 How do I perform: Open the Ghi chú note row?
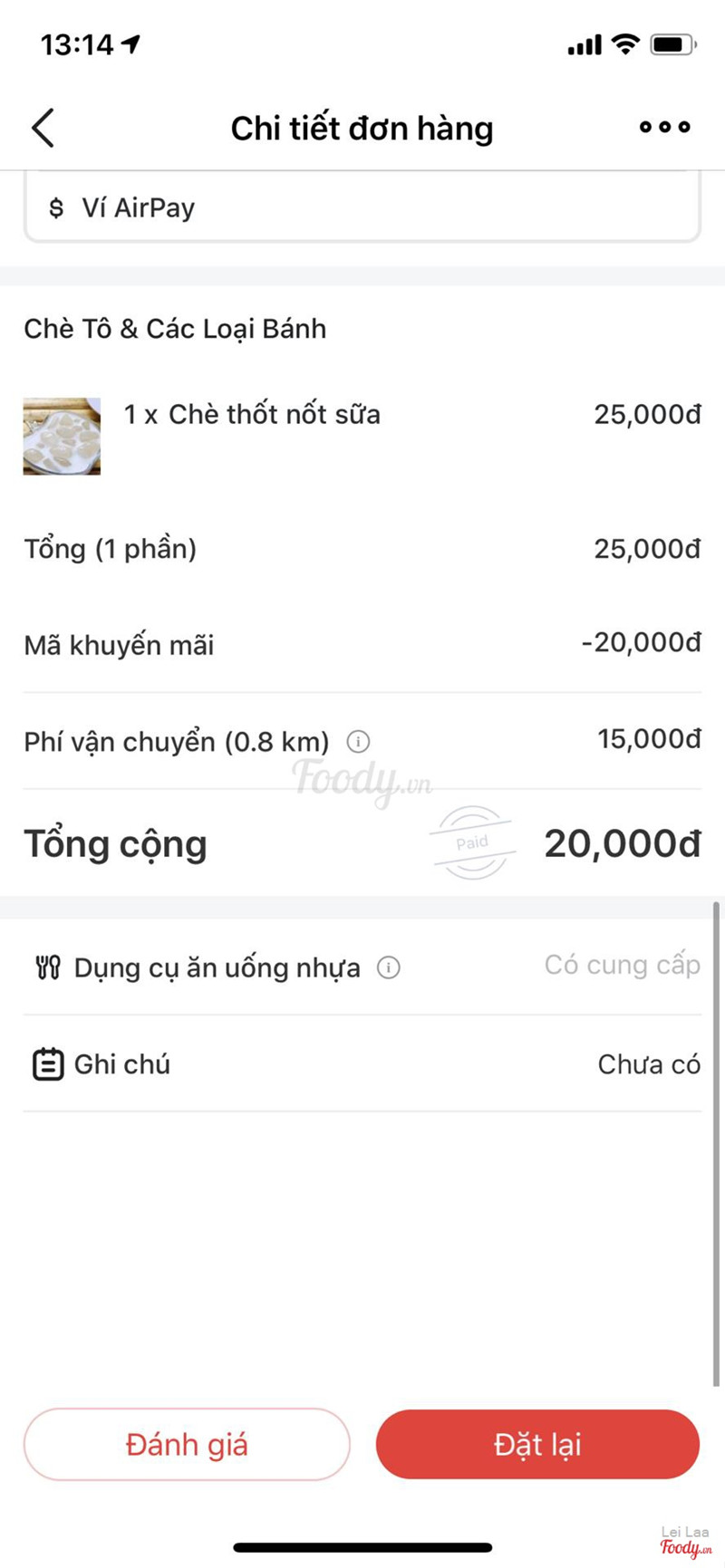(362, 1063)
